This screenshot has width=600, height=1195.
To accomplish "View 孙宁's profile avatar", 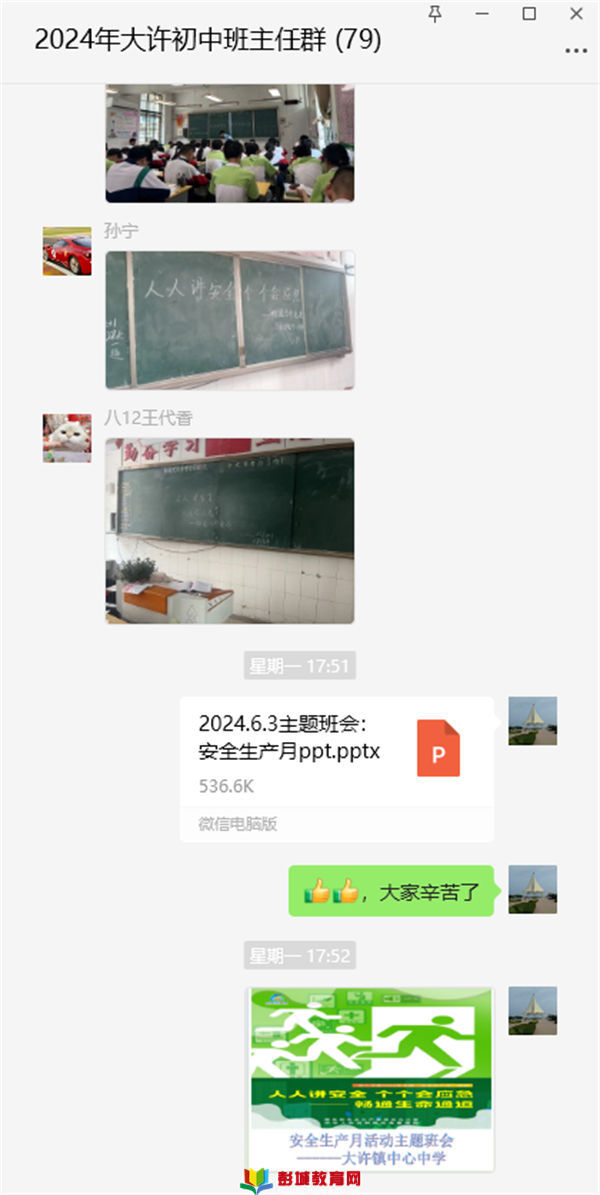I will coord(67,250).
